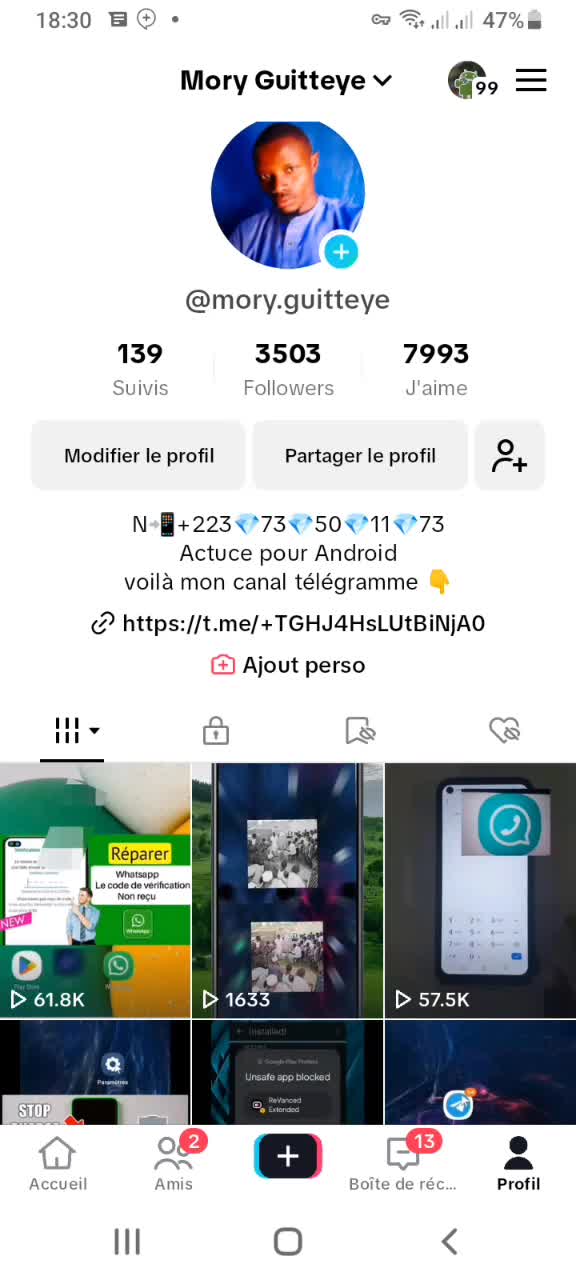Viewport: 576px width, 1280px height.
Task: Tap Ajout perso
Action: [288, 665]
